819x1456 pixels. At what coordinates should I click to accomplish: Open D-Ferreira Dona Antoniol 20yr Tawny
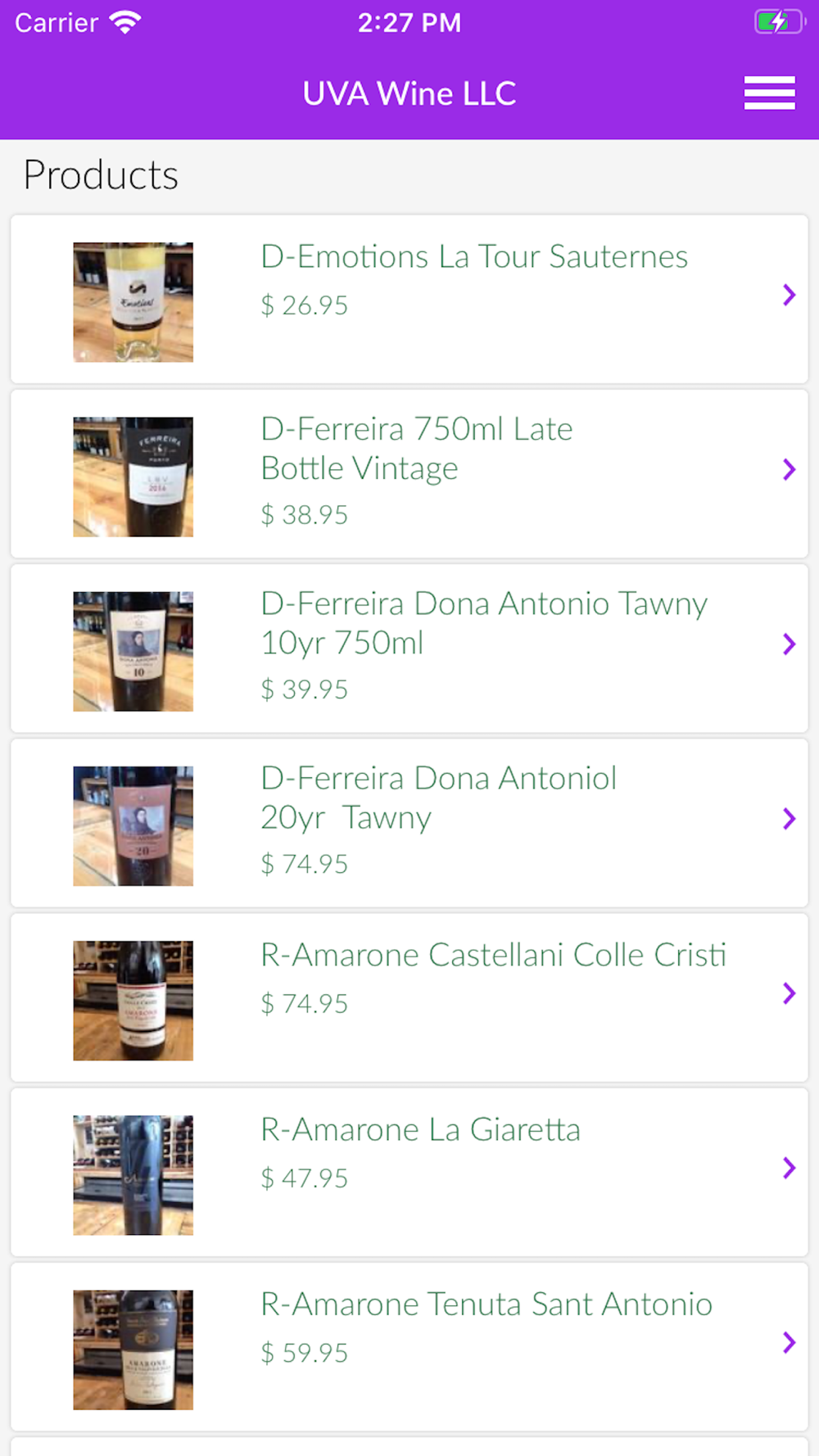(x=409, y=823)
